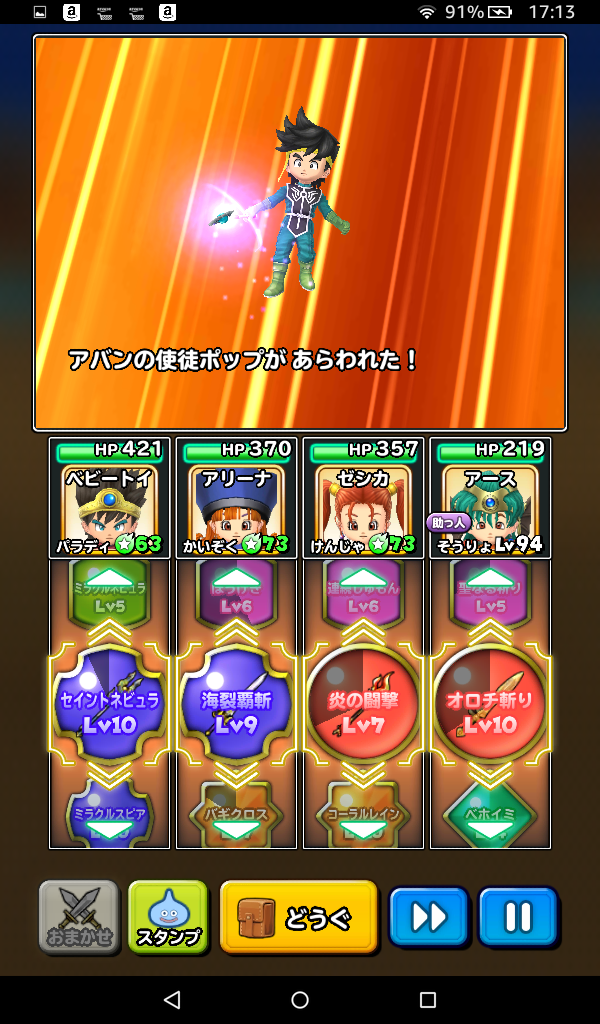The image size is (600, 1024).
Task: Return to the system home screen
Action: 300,1000
